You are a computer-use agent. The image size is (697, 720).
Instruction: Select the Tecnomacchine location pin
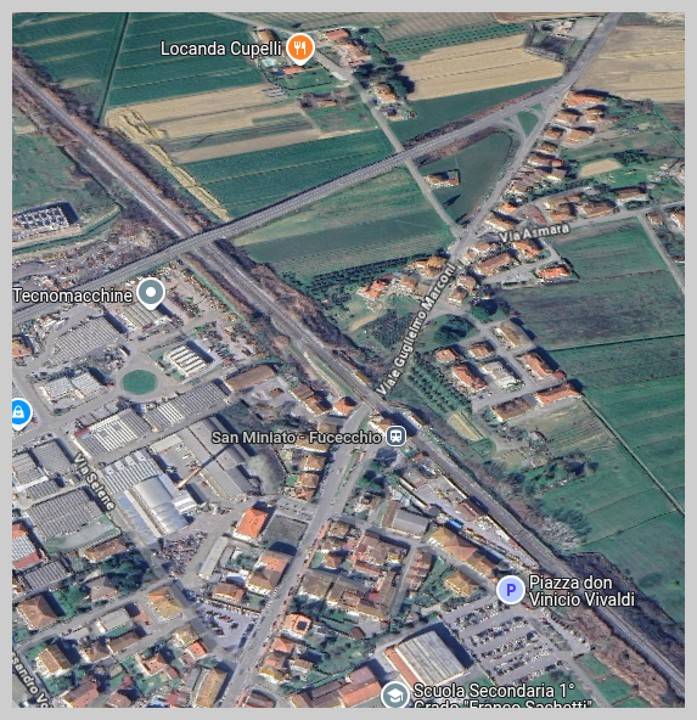click(x=151, y=293)
